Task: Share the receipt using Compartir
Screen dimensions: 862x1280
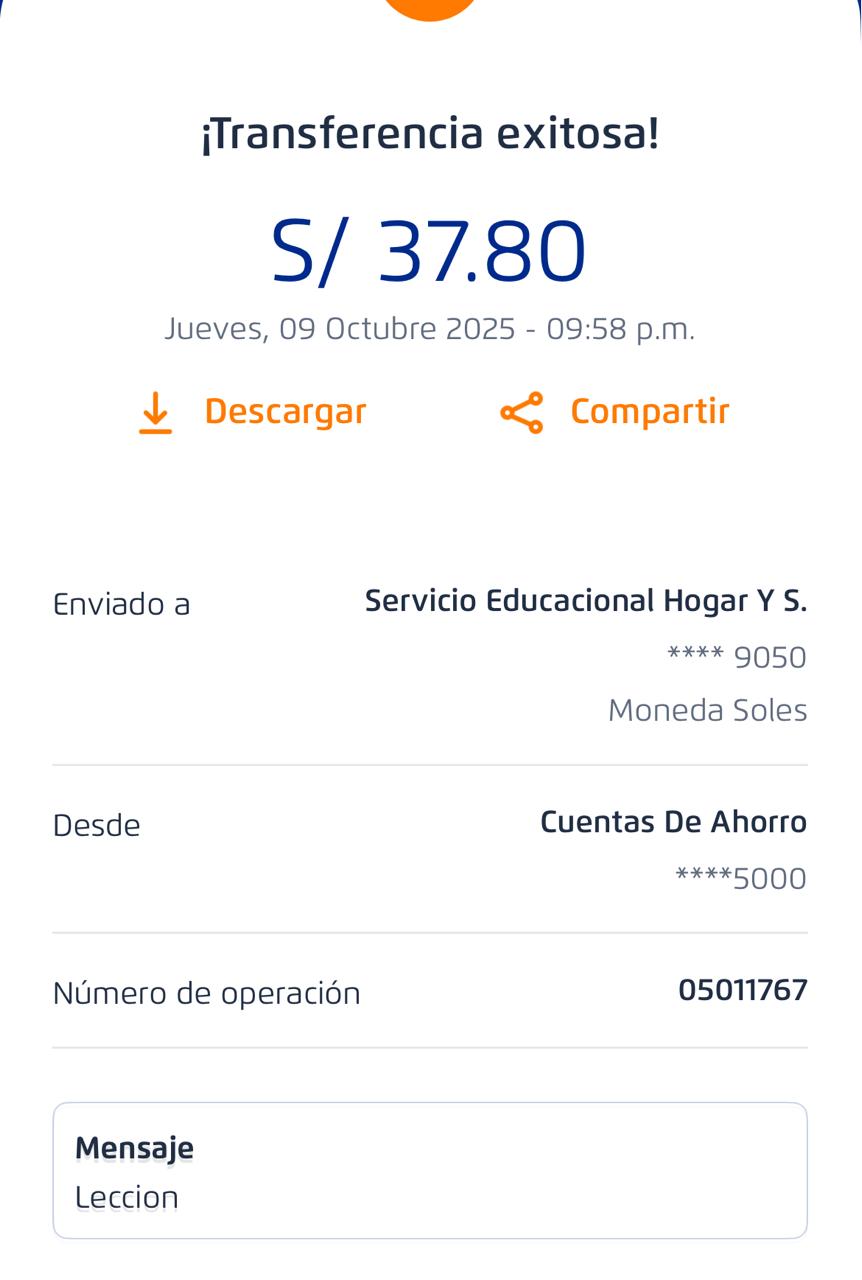Action: coord(615,412)
